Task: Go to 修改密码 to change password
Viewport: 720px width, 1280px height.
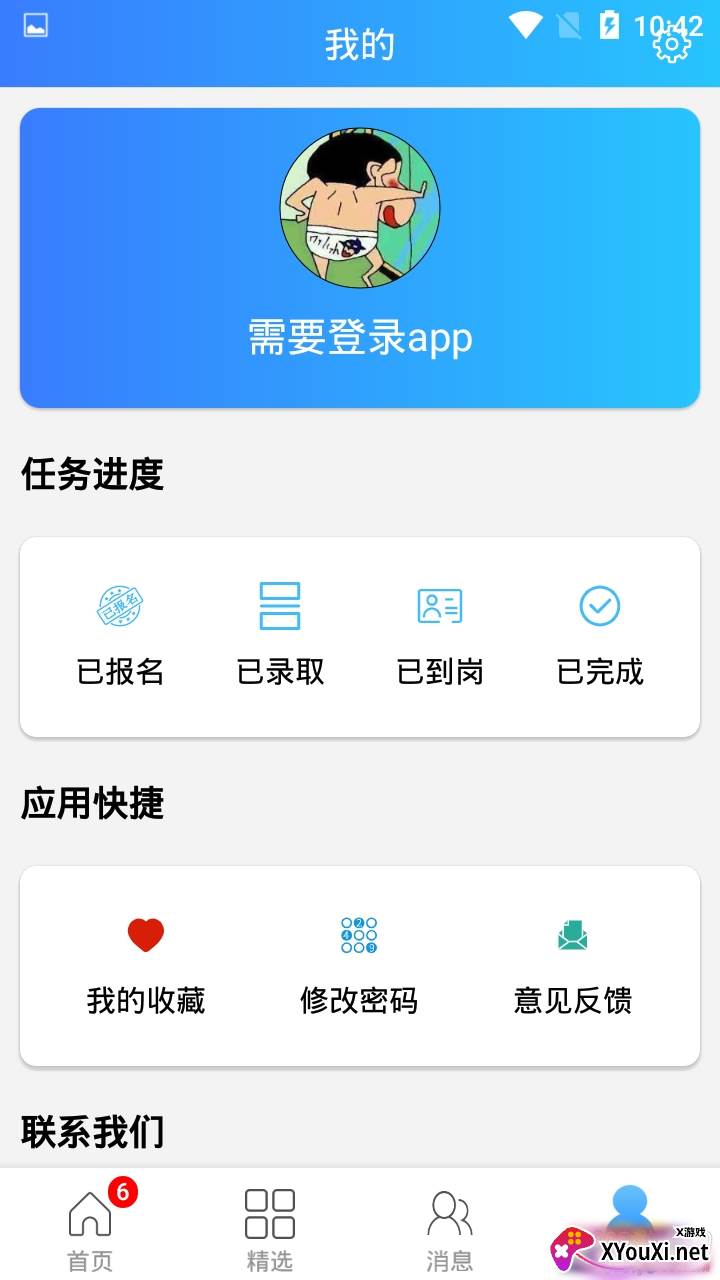Action: click(x=359, y=964)
